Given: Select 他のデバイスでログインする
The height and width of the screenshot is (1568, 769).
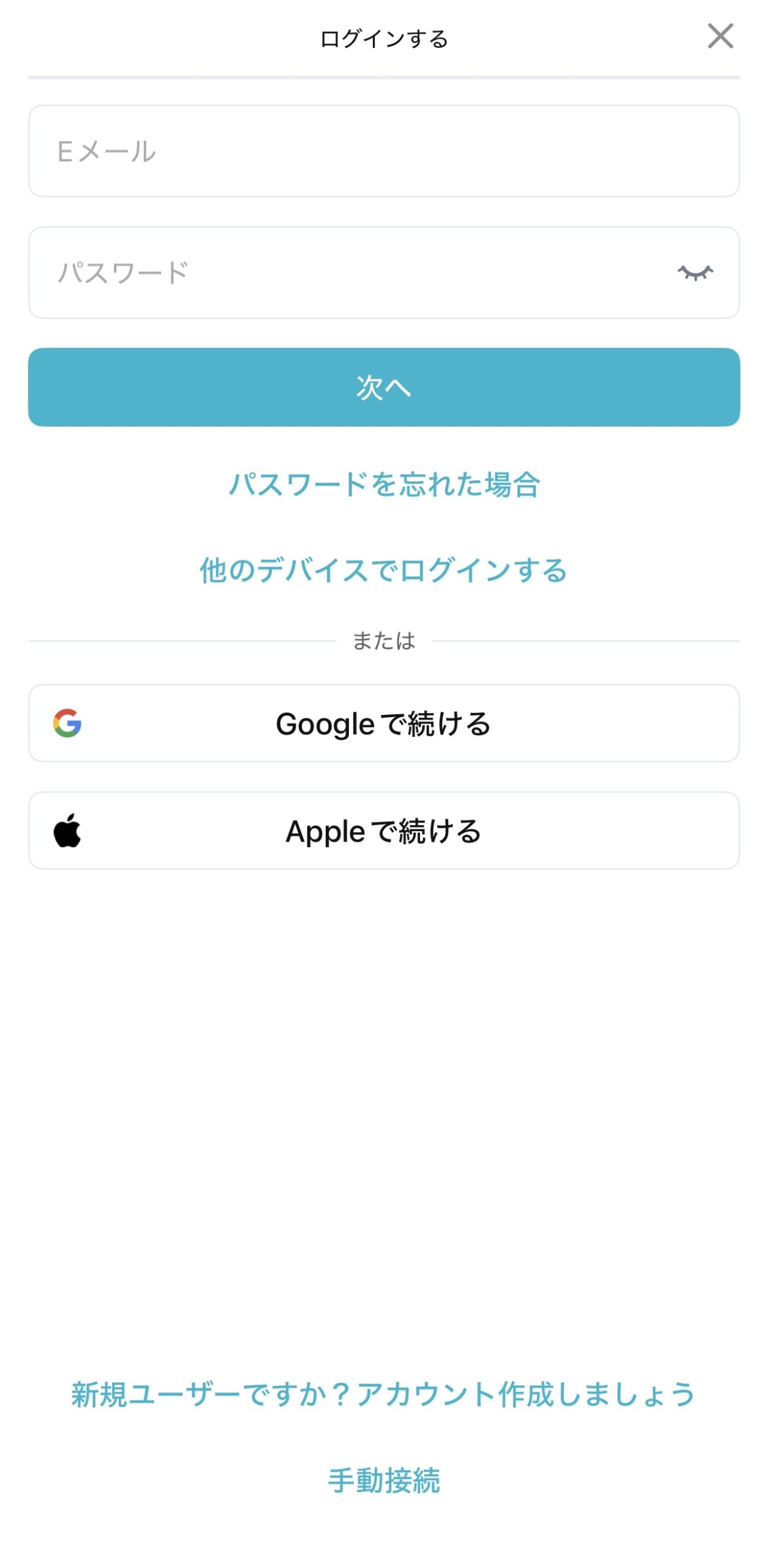Looking at the screenshot, I should tap(384, 570).
